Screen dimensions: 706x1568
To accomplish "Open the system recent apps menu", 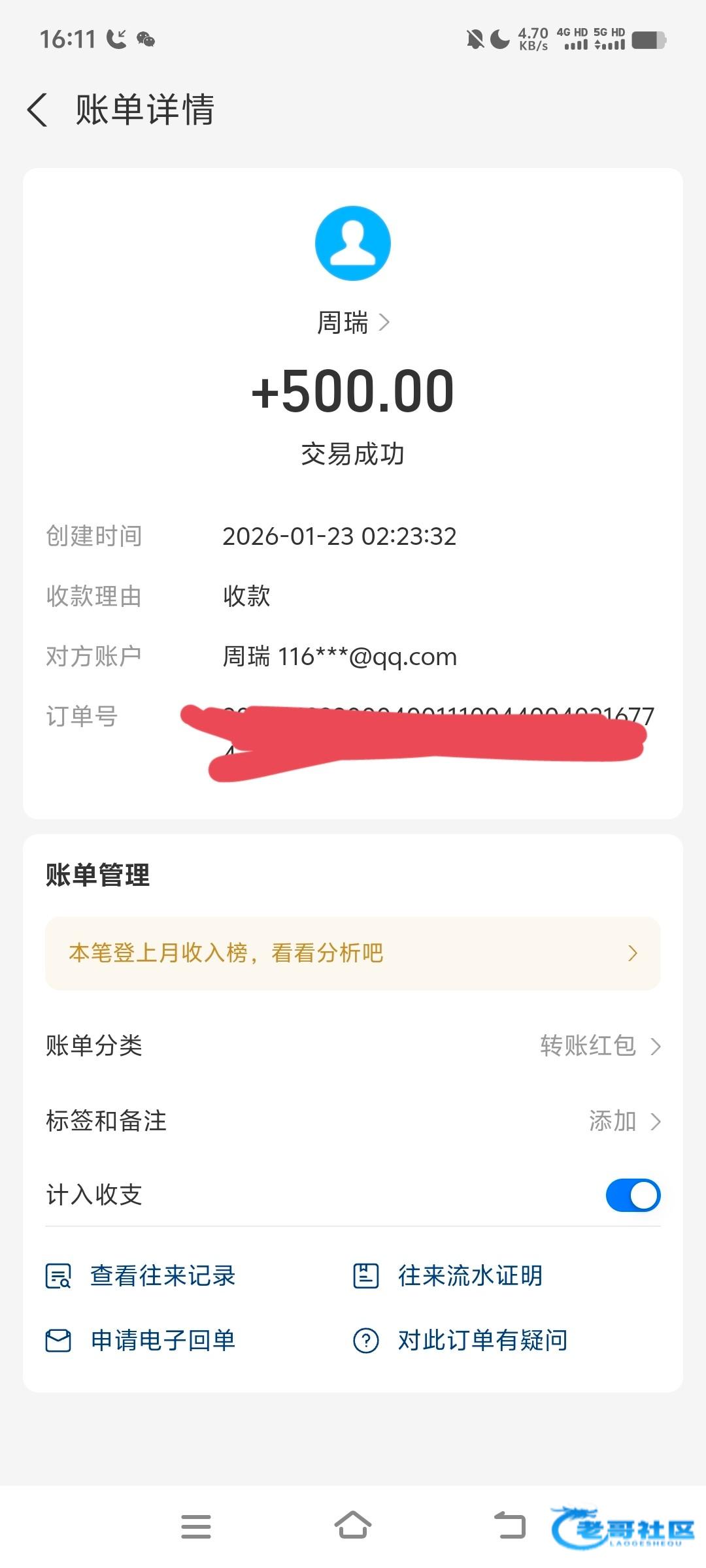I will click(x=196, y=1527).
